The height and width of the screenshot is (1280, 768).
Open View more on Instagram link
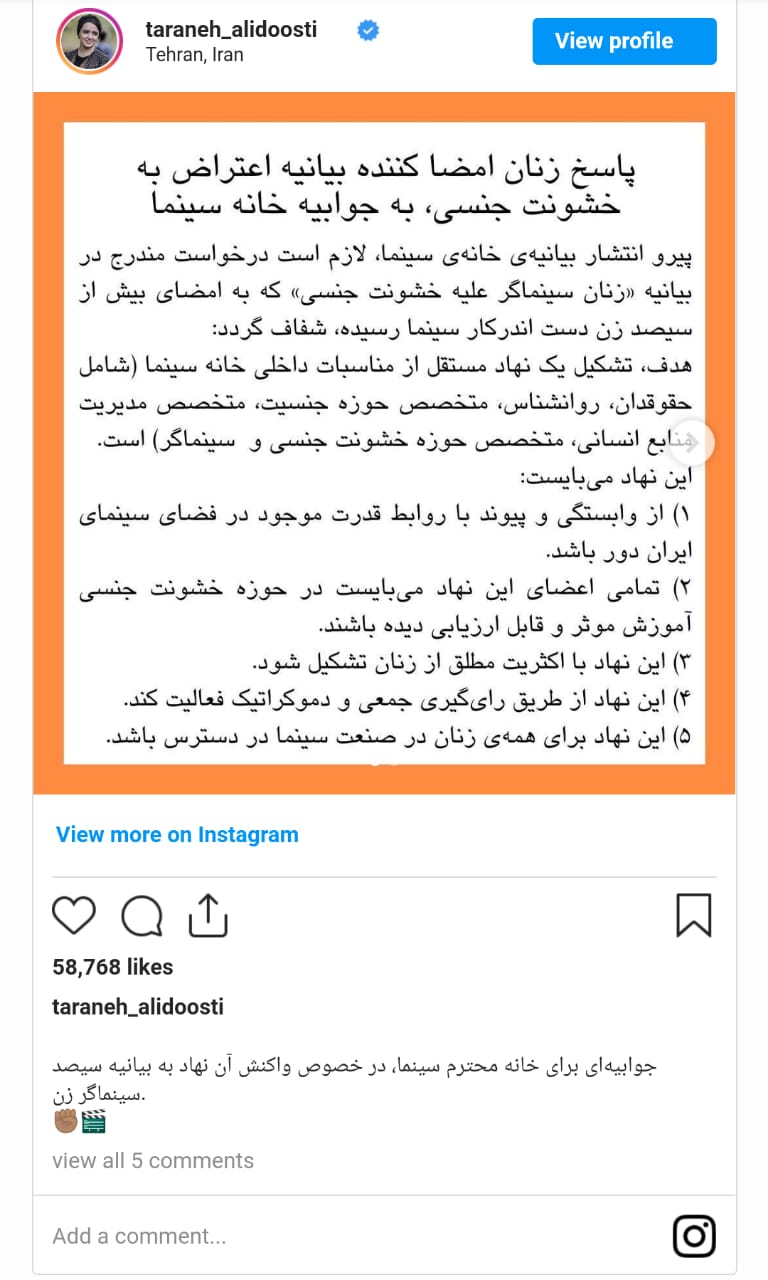pyautogui.click(x=177, y=834)
